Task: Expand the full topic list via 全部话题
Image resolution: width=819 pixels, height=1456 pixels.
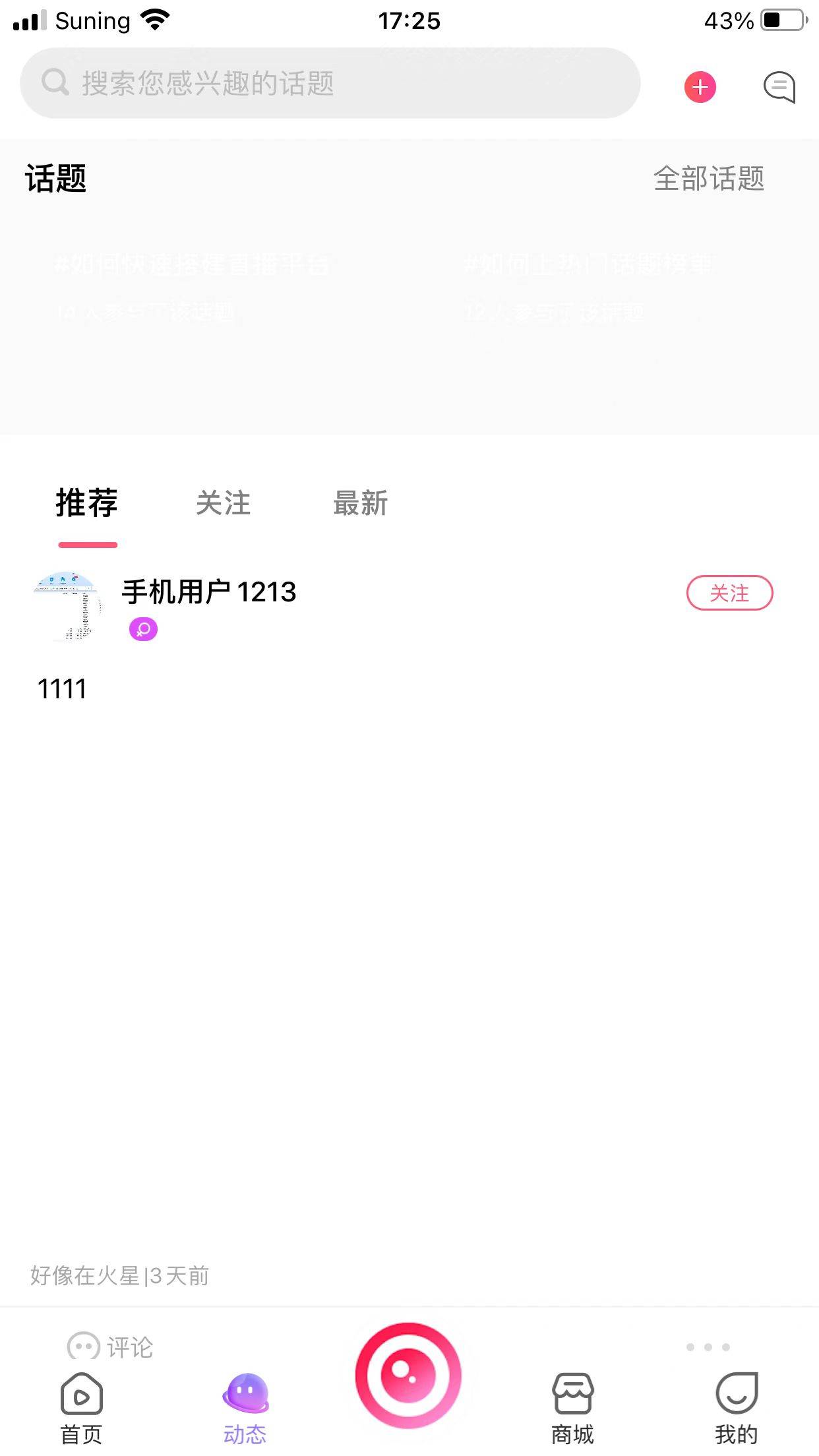Action: click(x=709, y=178)
